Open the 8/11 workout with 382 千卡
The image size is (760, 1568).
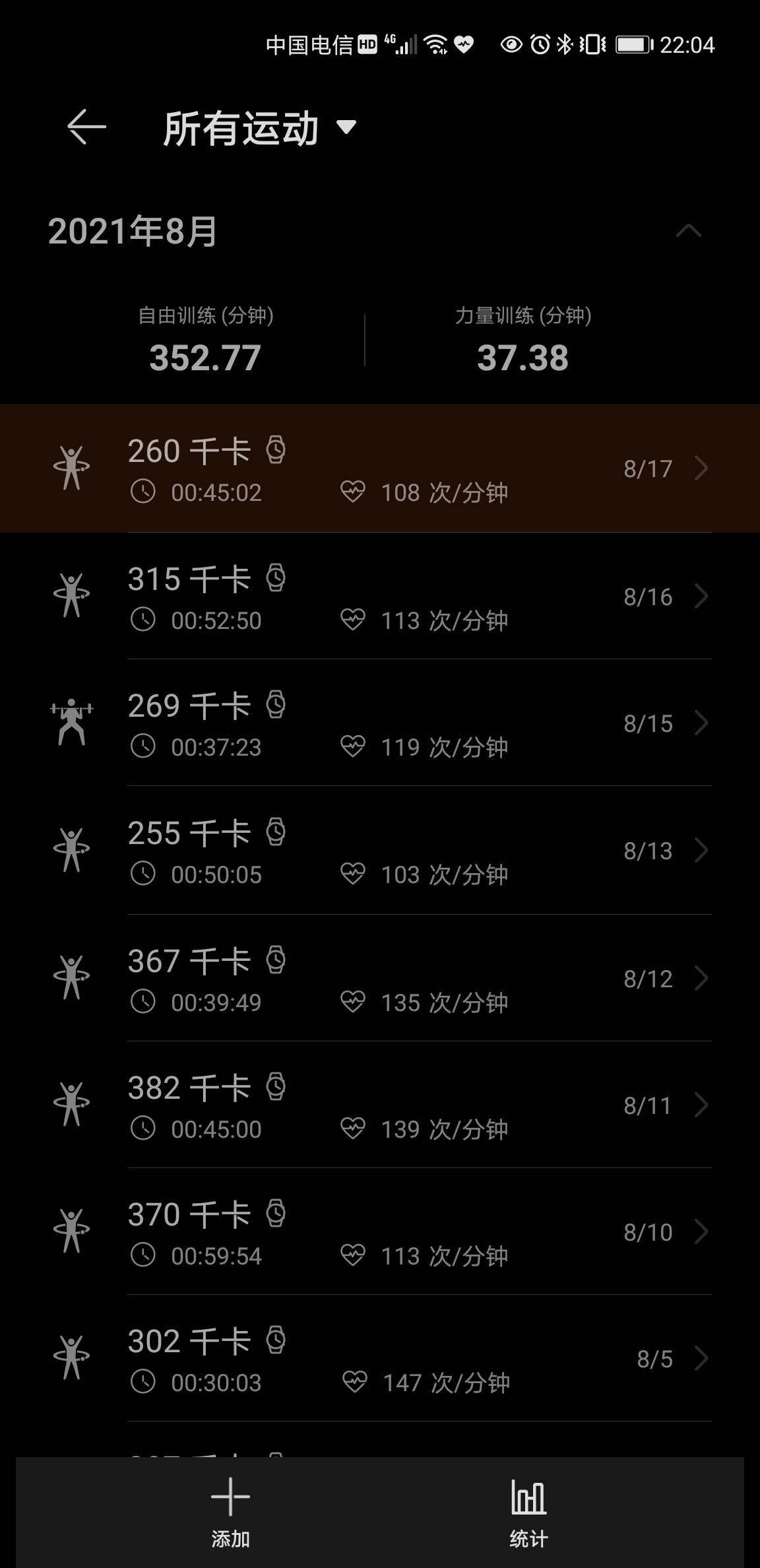[380, 1106]
